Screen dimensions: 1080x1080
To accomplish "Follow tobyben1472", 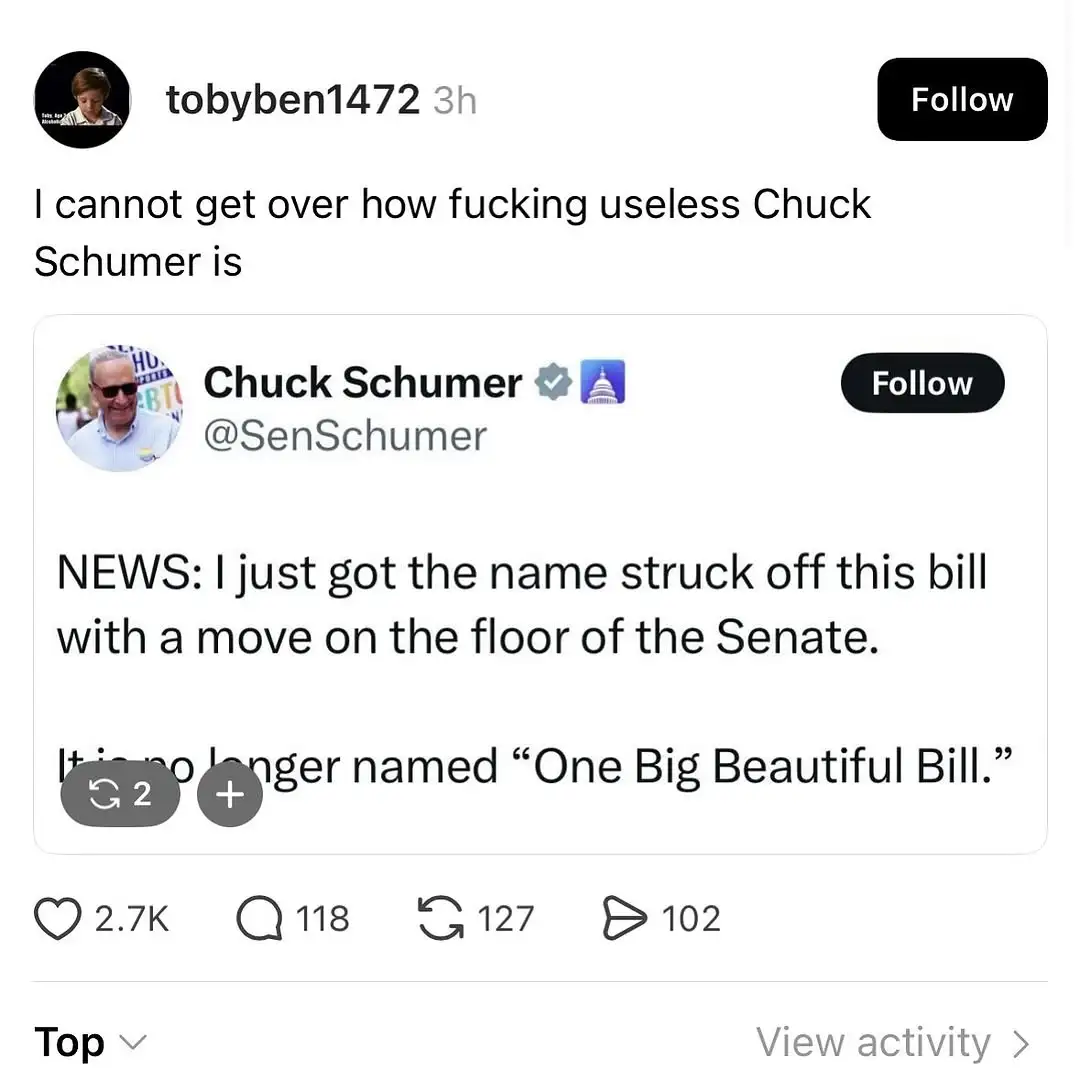I will pyautogui.click(x=961, y=99).
